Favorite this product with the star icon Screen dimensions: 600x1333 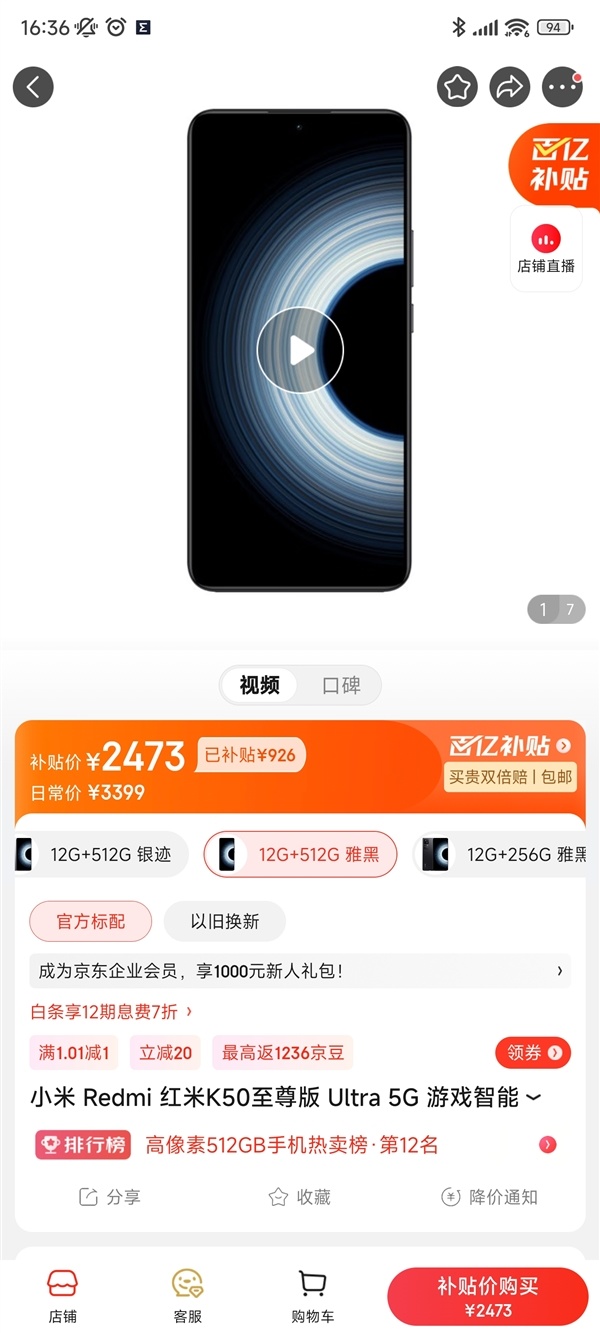[x=457, y=87]
